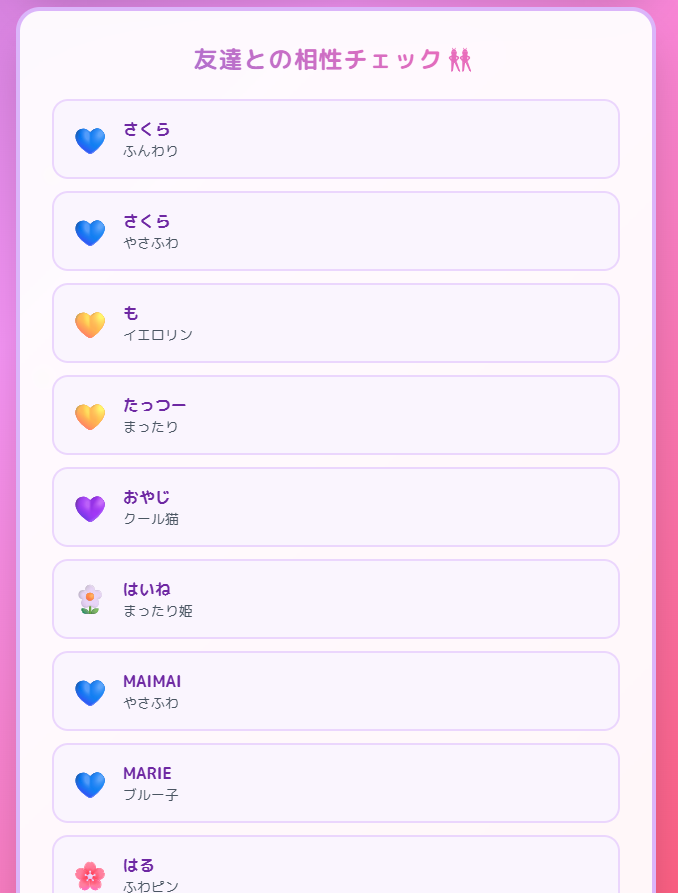Open さくら's ふんわり compatibility card

[x=335, y=139]
